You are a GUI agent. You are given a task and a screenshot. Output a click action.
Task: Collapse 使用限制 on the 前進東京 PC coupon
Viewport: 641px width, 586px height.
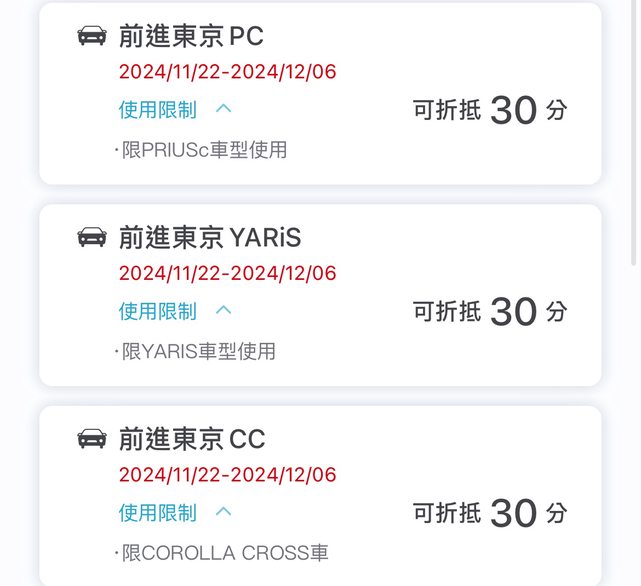(x=223, y=109)
